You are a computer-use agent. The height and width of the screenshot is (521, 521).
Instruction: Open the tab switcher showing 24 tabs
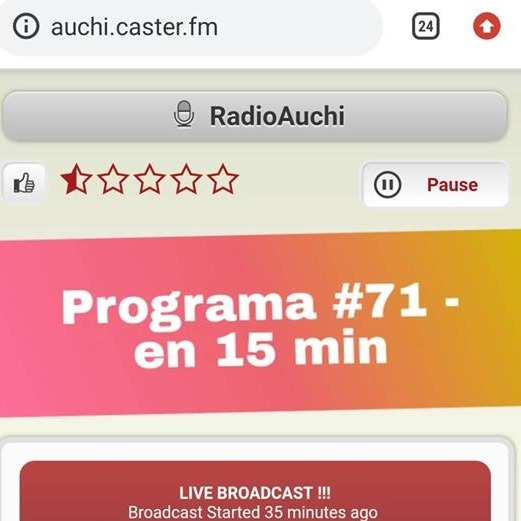(426, 26)
